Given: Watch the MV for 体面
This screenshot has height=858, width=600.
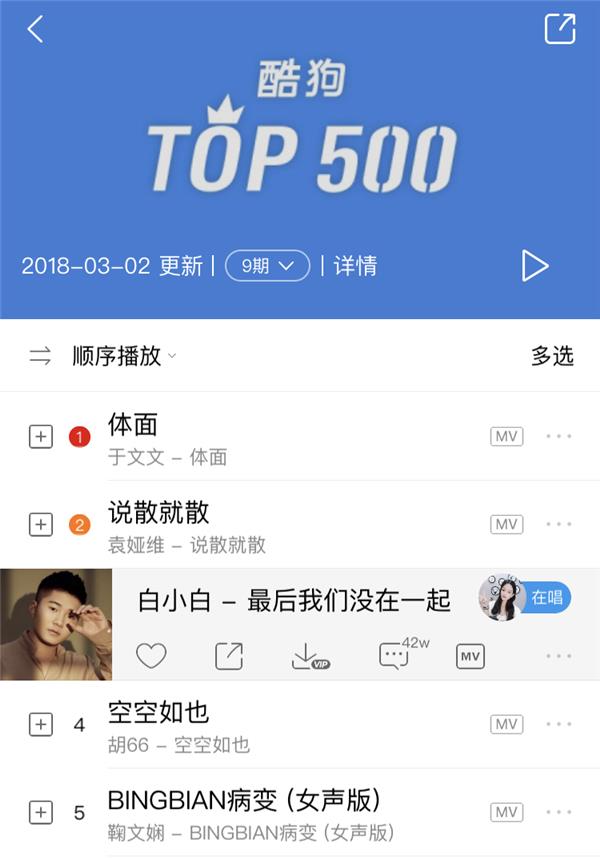Looking at the screenshot, I should 506,437.
